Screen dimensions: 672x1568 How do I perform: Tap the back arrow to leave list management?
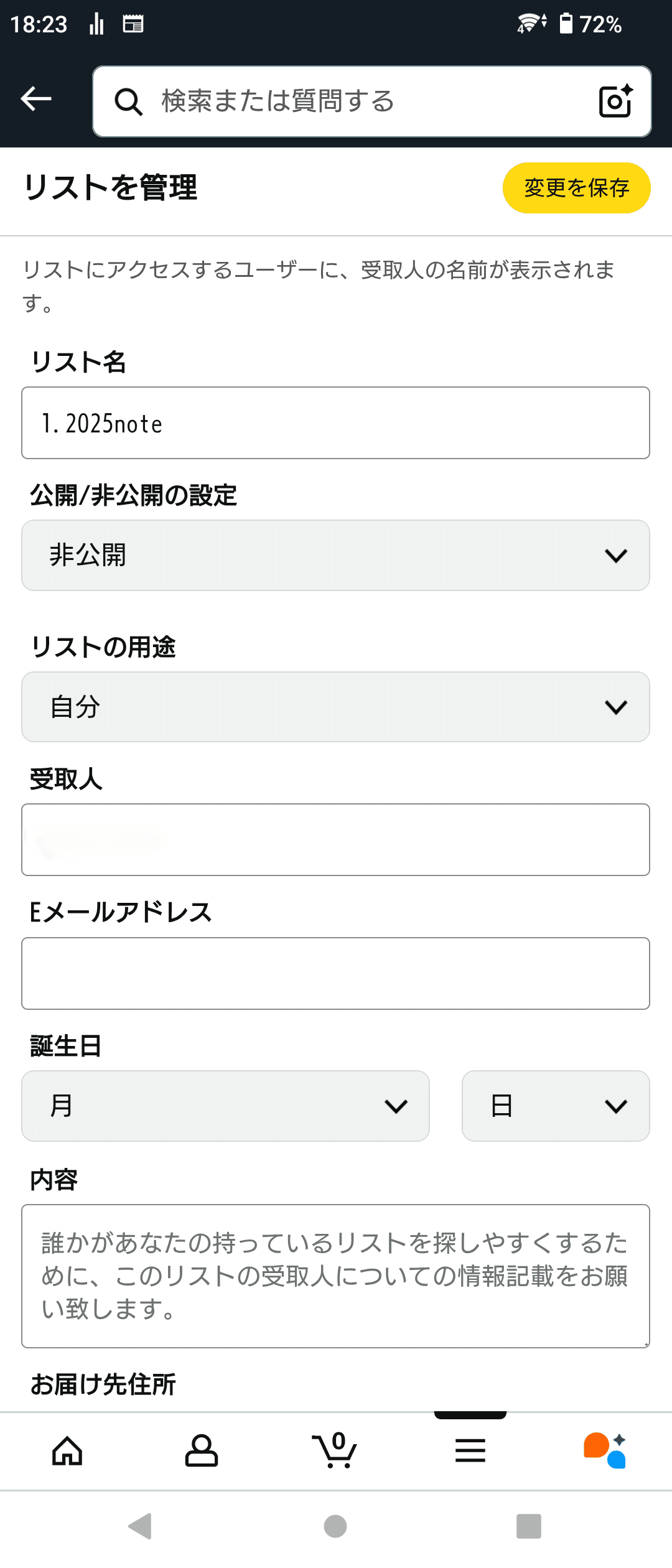click(x=35, y=98)
